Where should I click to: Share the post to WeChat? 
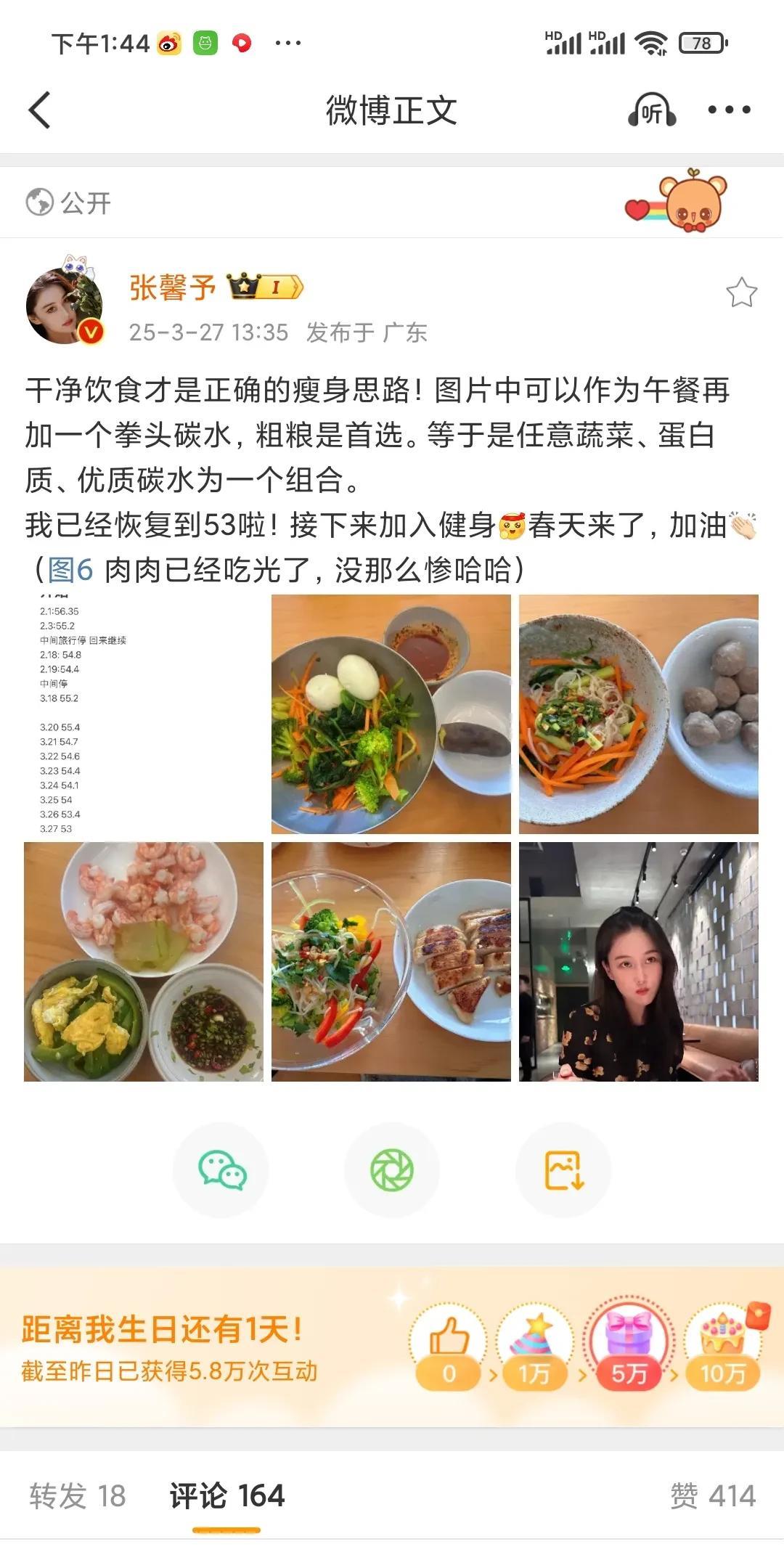(221, 1170)
